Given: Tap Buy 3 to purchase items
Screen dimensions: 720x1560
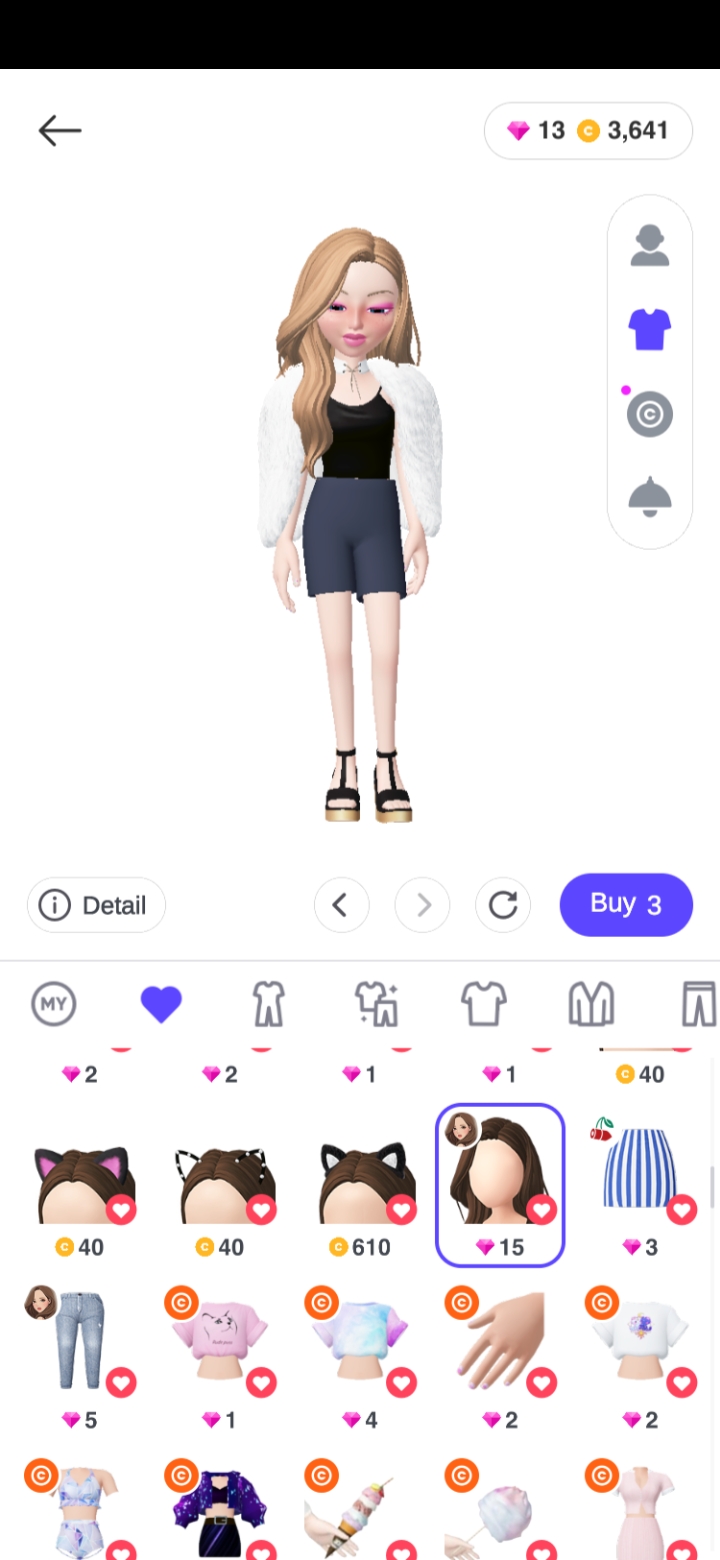Looking at the screenshot, I should click(x=626, y=905).
